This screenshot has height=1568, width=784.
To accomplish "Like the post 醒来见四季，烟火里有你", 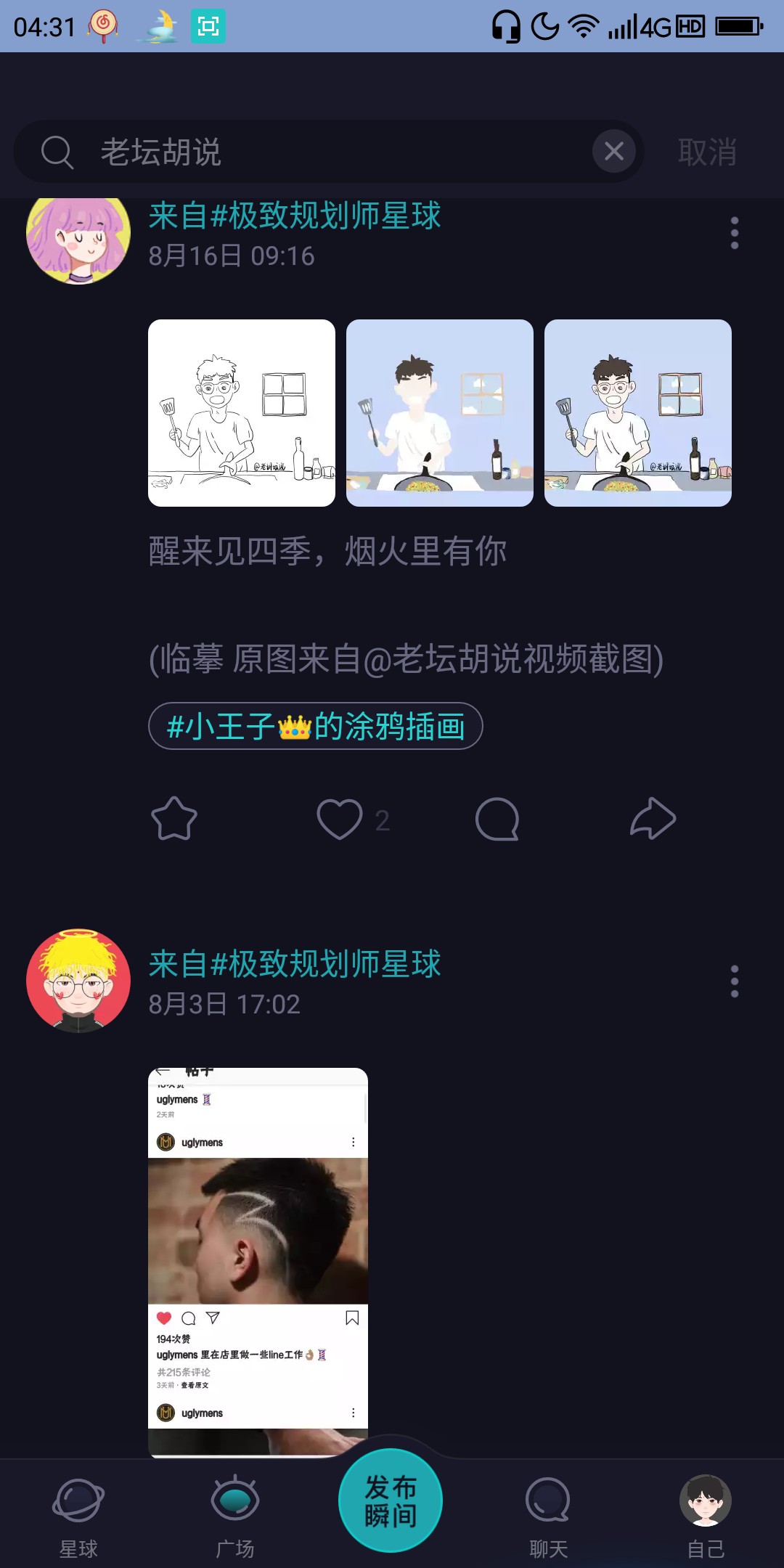I will pos(340,819).
